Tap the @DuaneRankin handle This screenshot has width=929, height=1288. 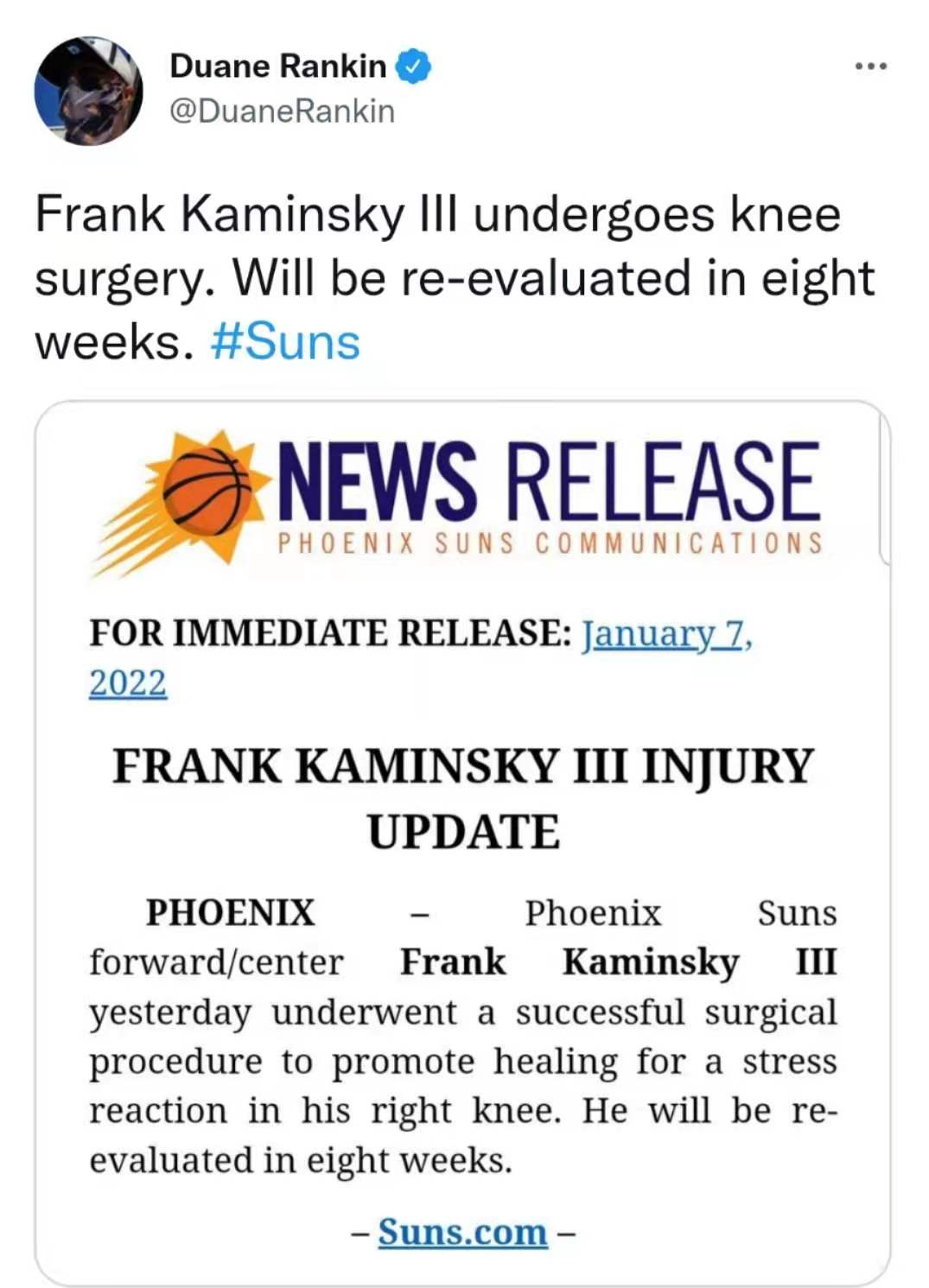click(283, 111)
